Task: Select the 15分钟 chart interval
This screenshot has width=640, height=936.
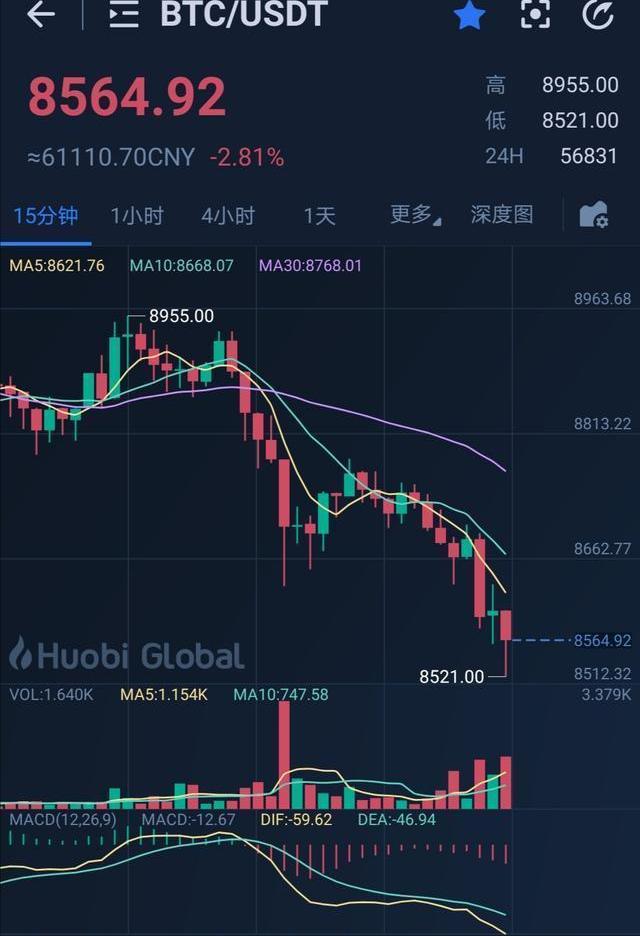Action: (x=45, y=215)
